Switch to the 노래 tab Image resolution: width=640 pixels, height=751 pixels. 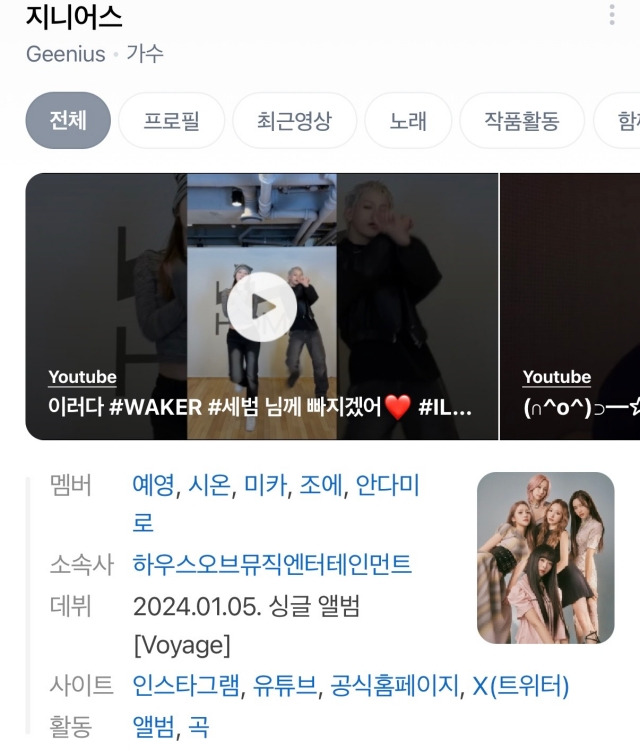[408, 121]
